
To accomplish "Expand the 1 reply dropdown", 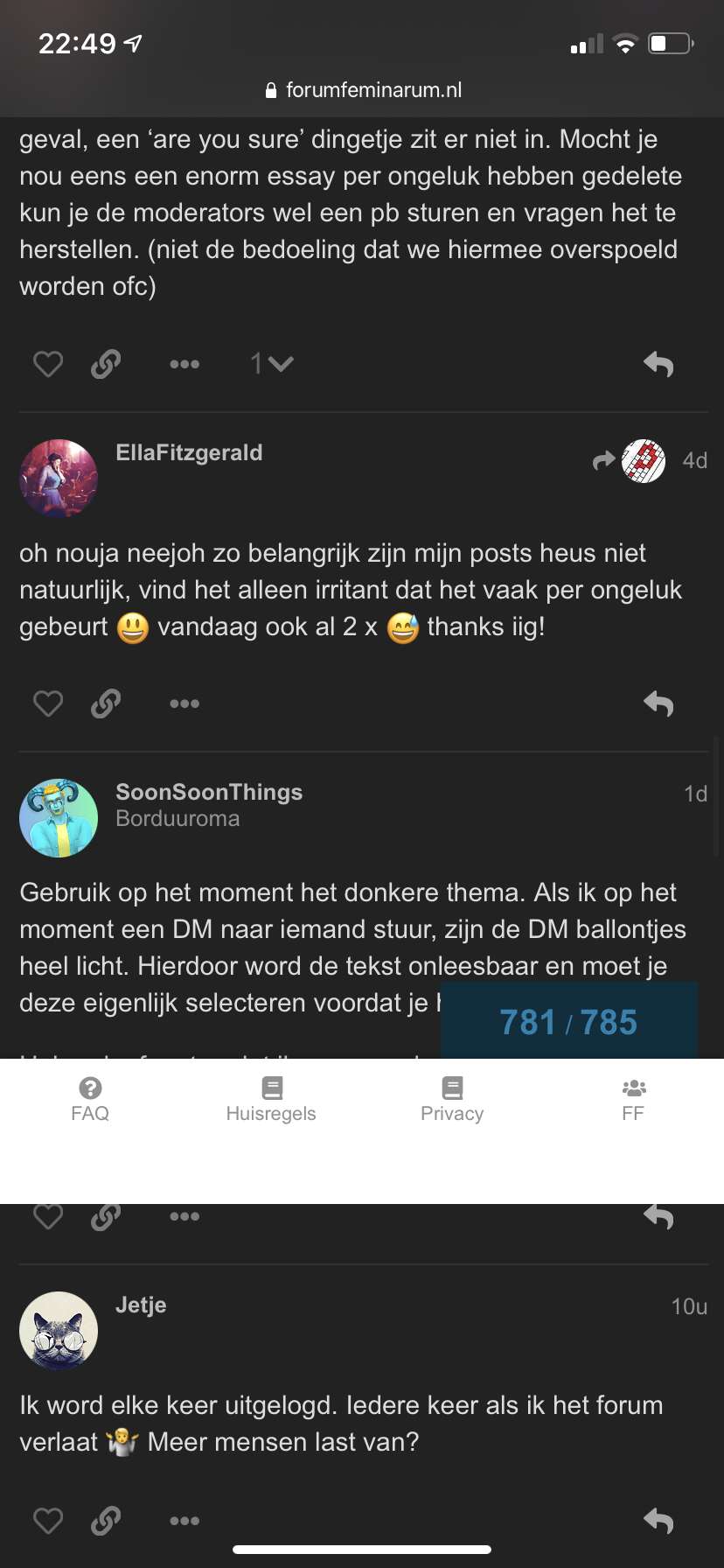I will (x=272, y=363).
